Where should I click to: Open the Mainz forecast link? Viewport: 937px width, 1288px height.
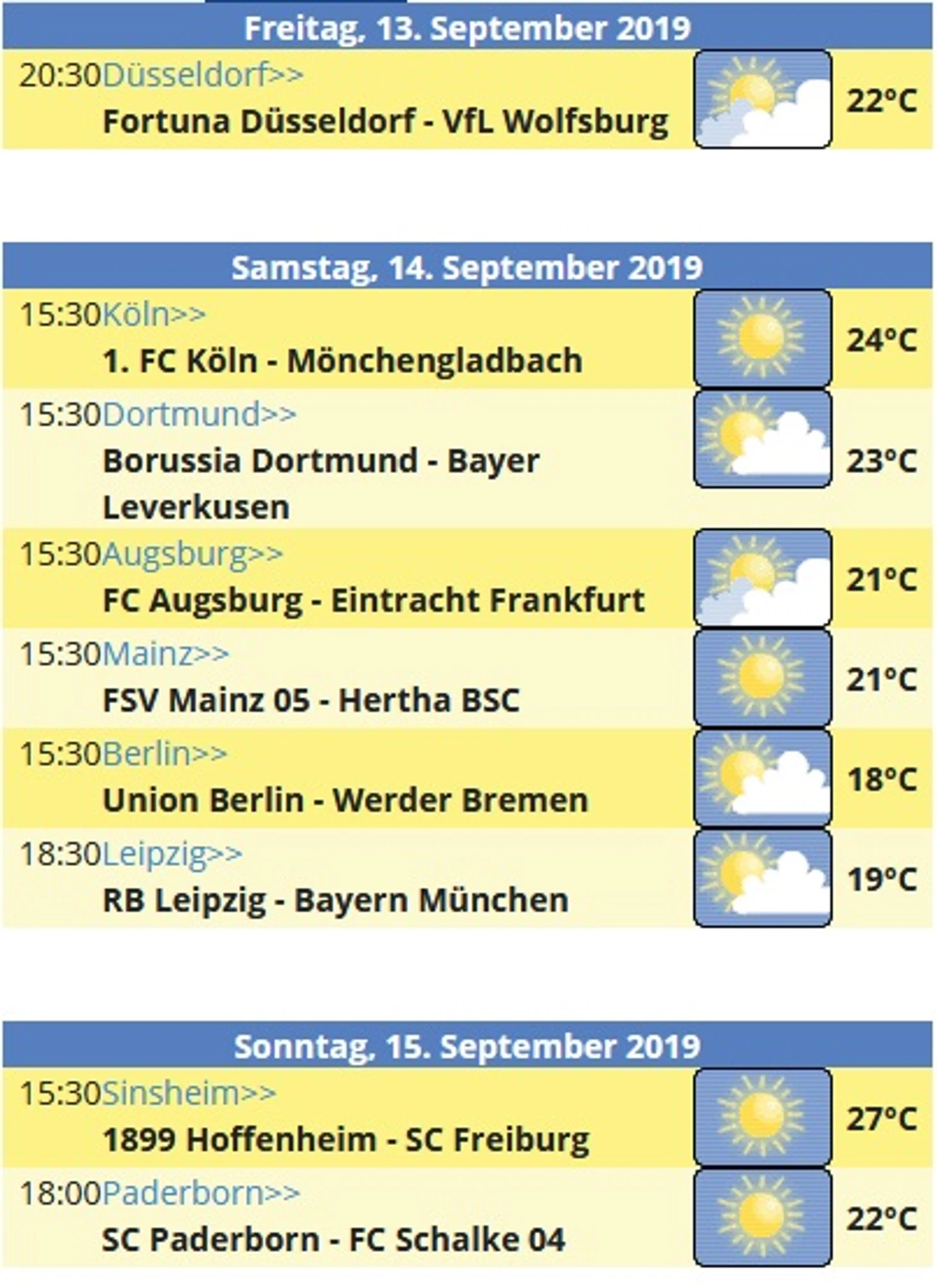(165, 654)
